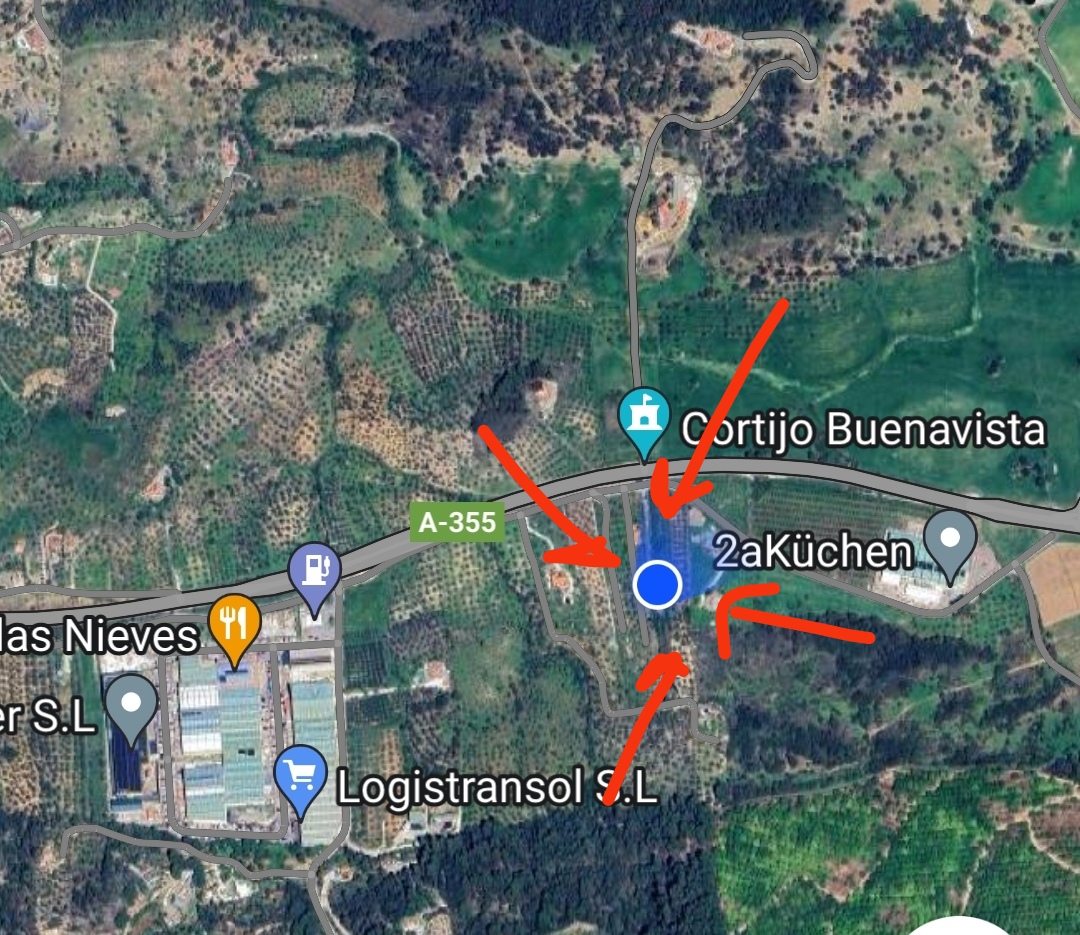
Task: Tap the blue current location dot
Action: tap(657, 583)
